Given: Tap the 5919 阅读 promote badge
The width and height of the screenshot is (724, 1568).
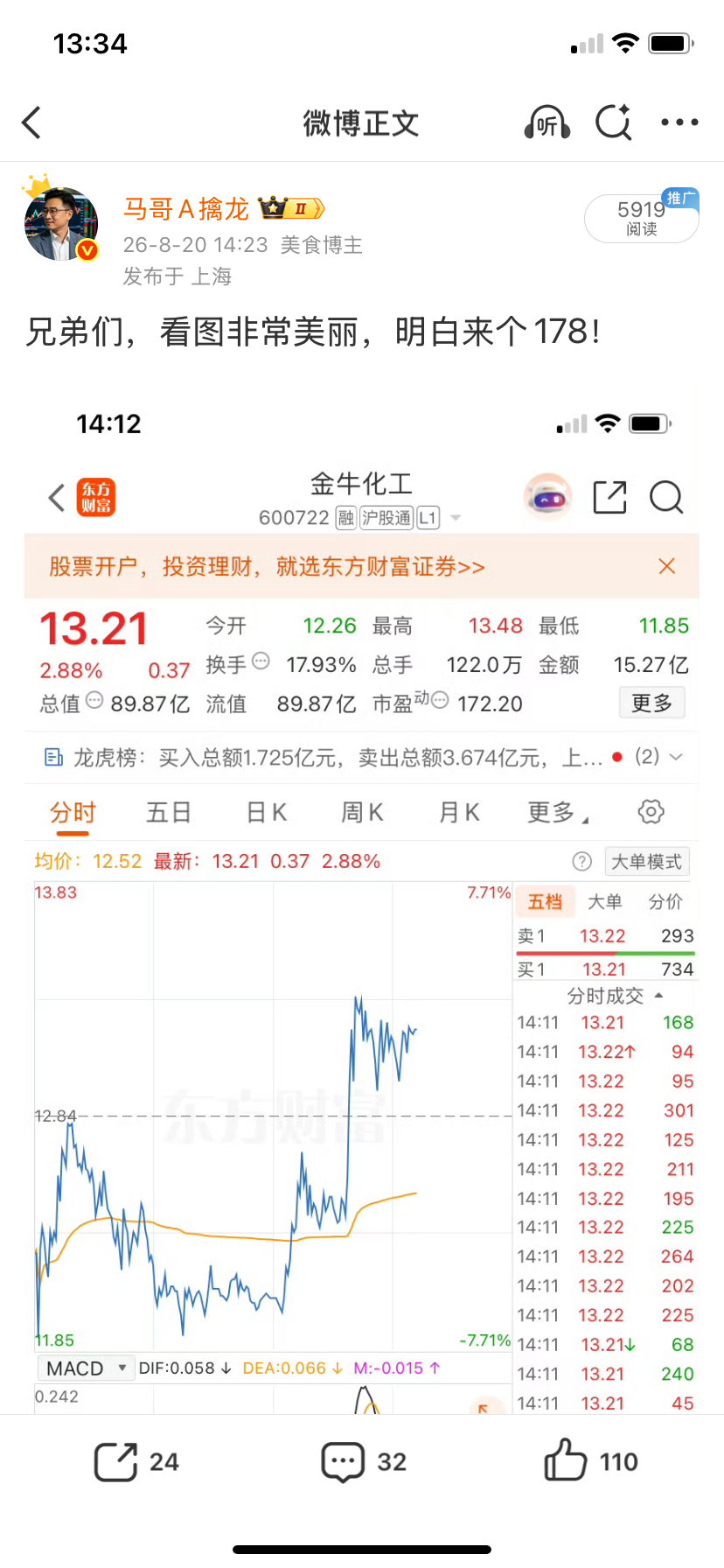Looking at the screenshot, I should tap(642, 218).
